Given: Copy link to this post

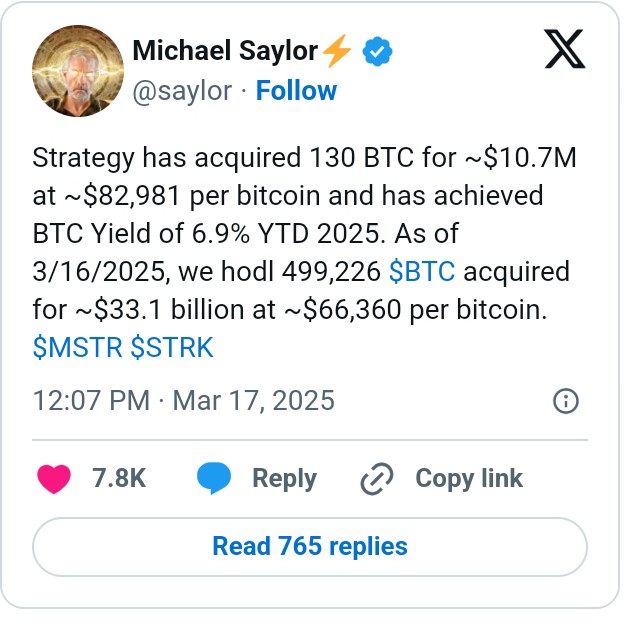Looking at the screenshot, I should tap(441, 479).
